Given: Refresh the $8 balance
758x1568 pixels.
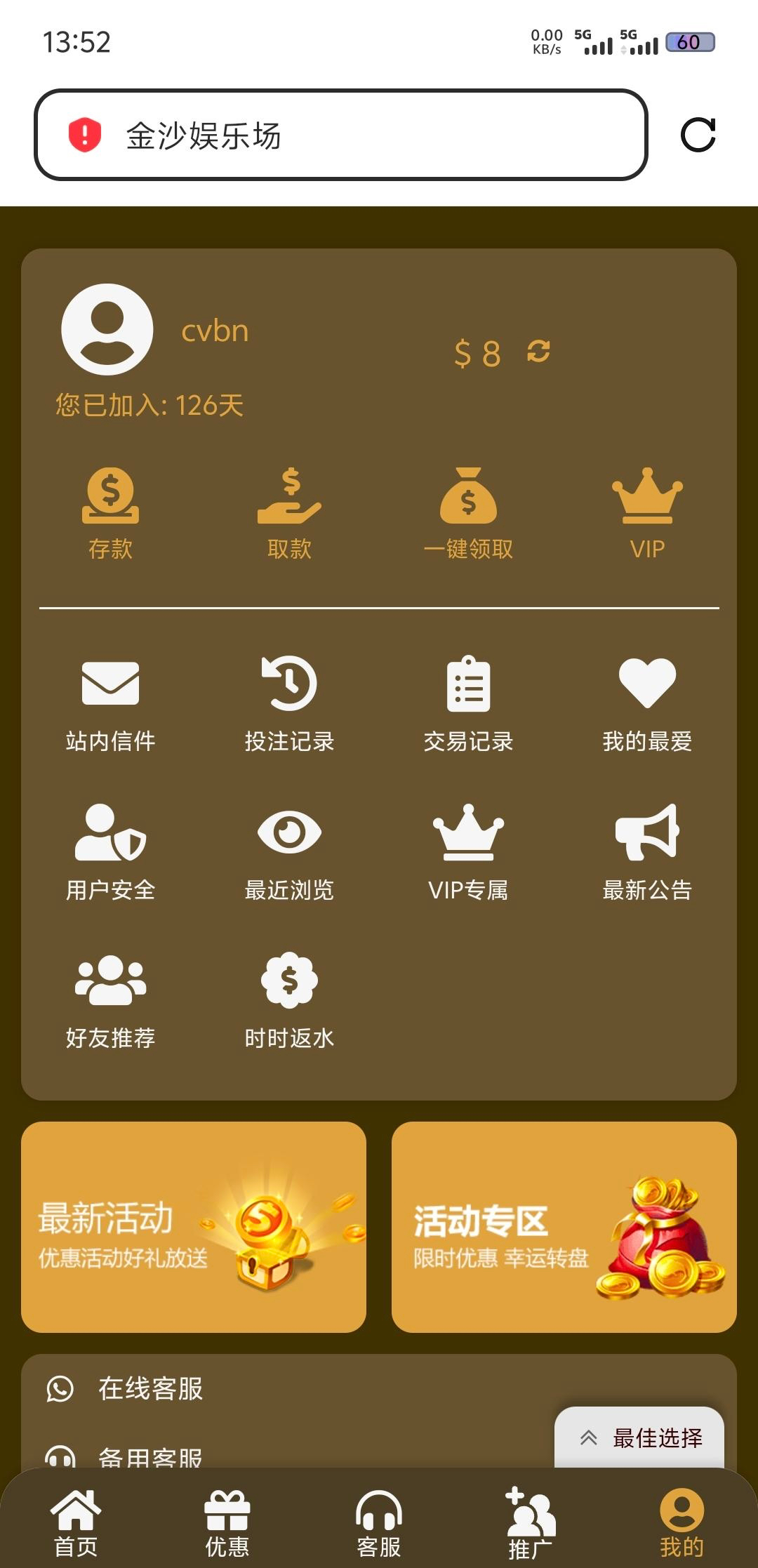Looking at the screenshot, I should [538, 351].
